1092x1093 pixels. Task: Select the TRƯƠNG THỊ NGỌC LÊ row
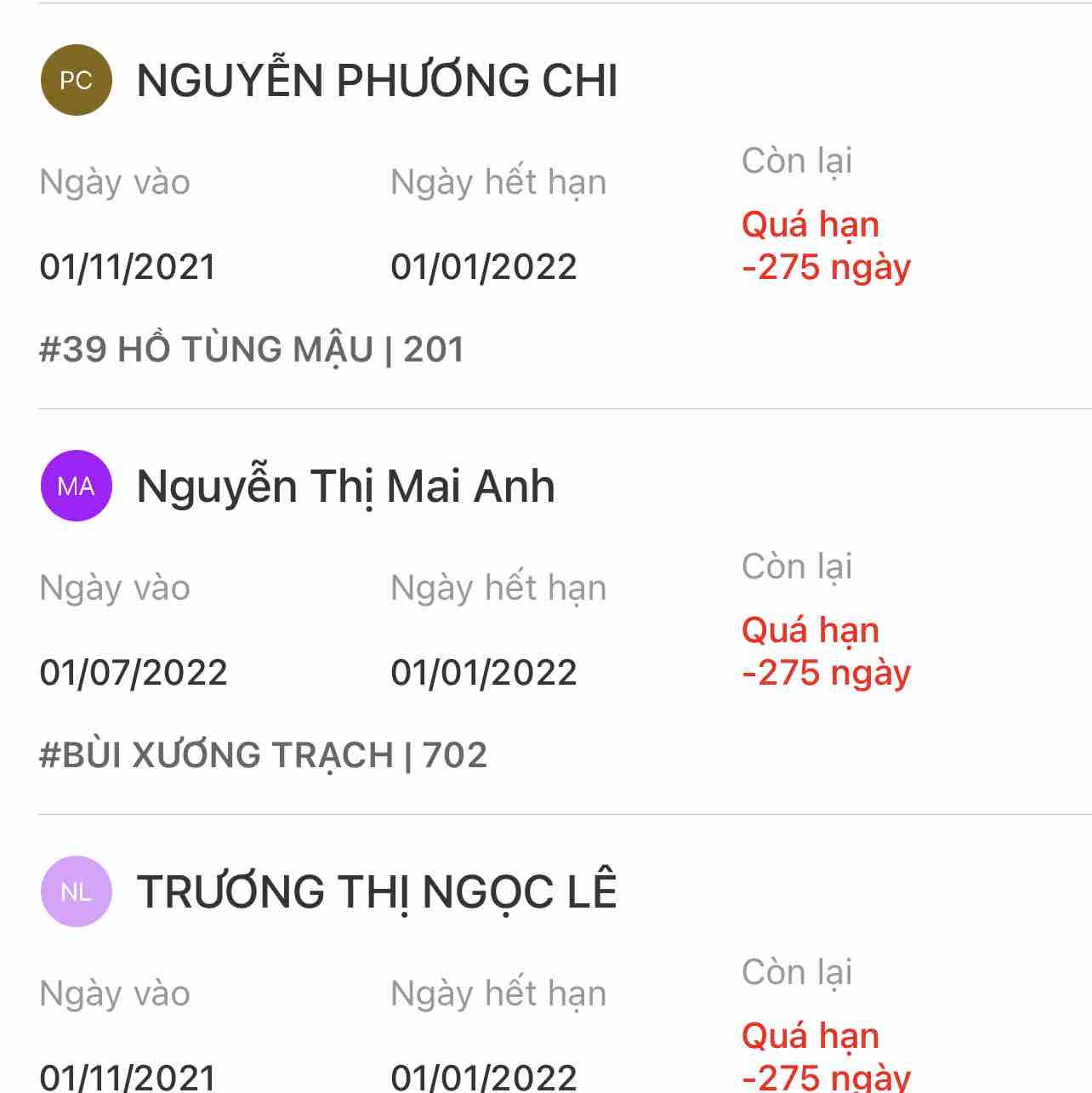[377, 892]
